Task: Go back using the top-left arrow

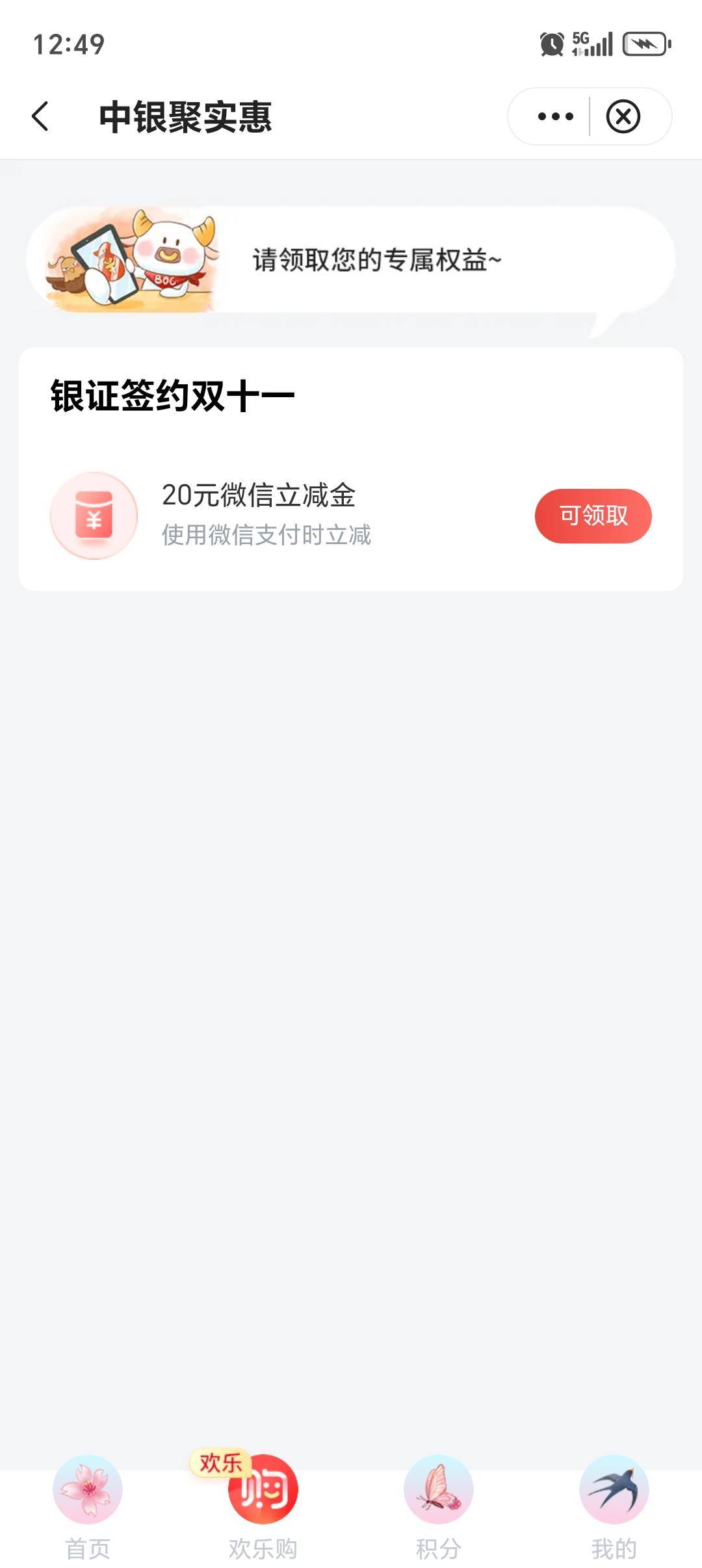Action: [x=40, y=117]
